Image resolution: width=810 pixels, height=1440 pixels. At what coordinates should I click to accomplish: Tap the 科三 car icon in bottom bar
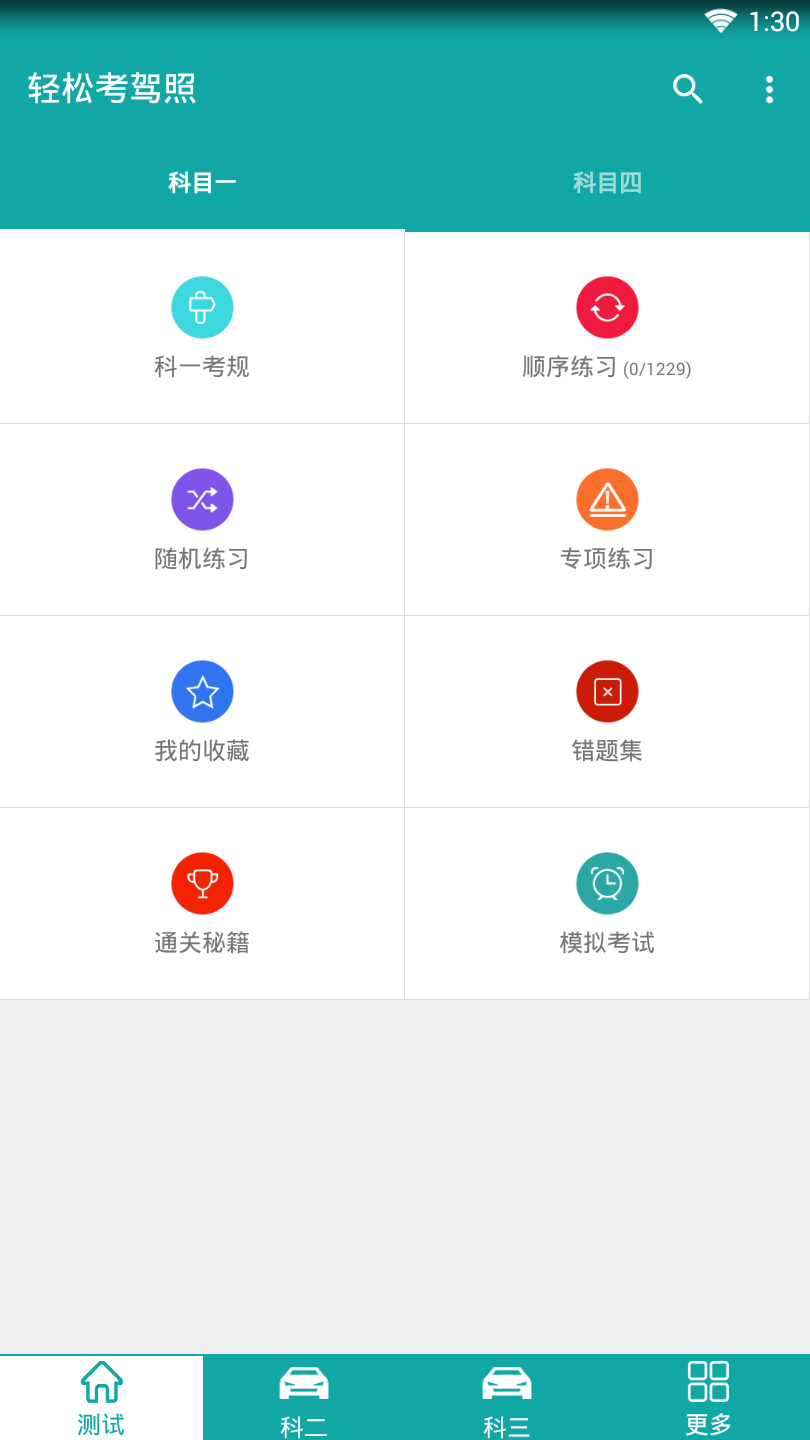coord(506,1384)
